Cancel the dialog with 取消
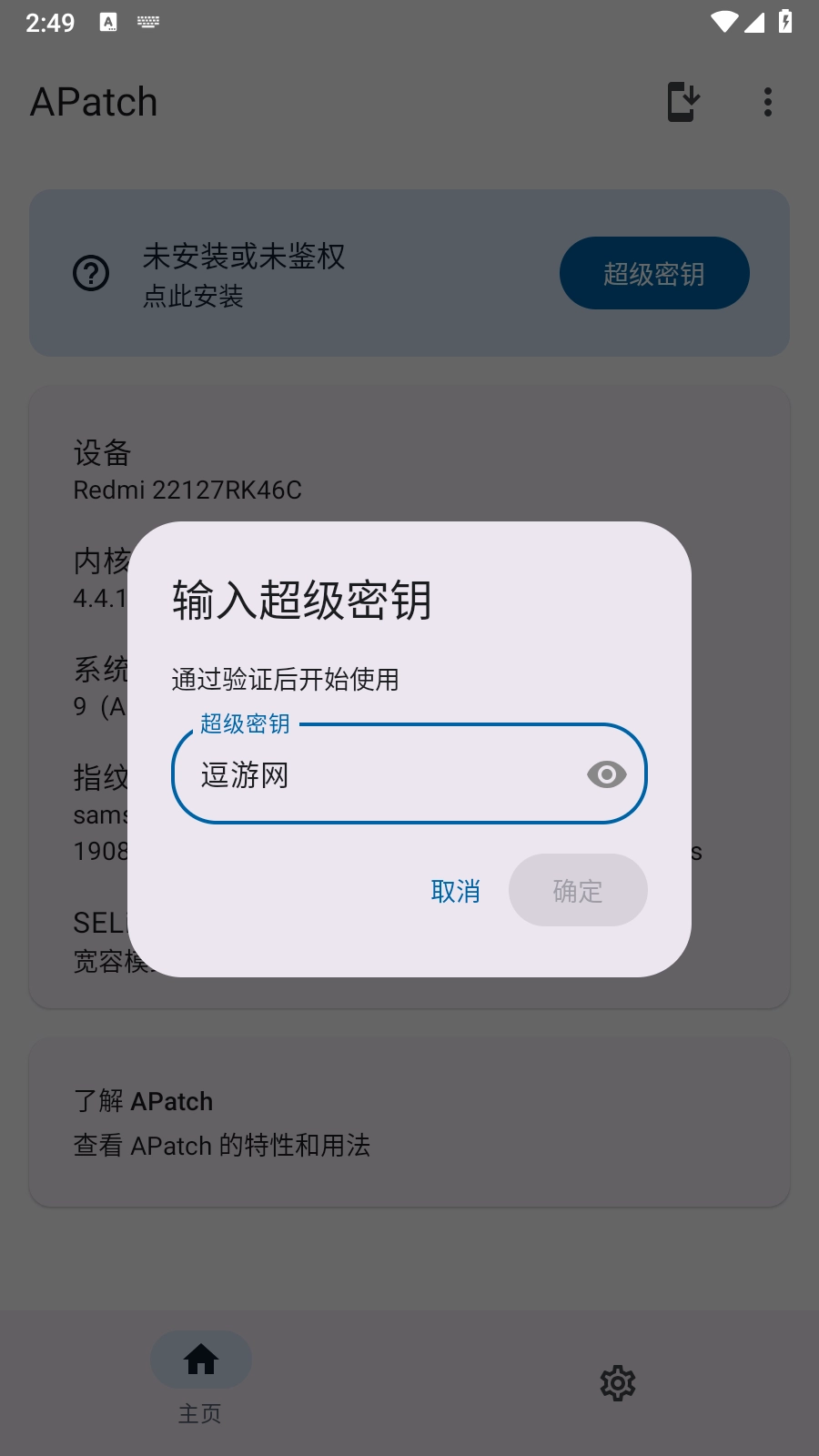The image size is (819, 1456). (456, 891)
